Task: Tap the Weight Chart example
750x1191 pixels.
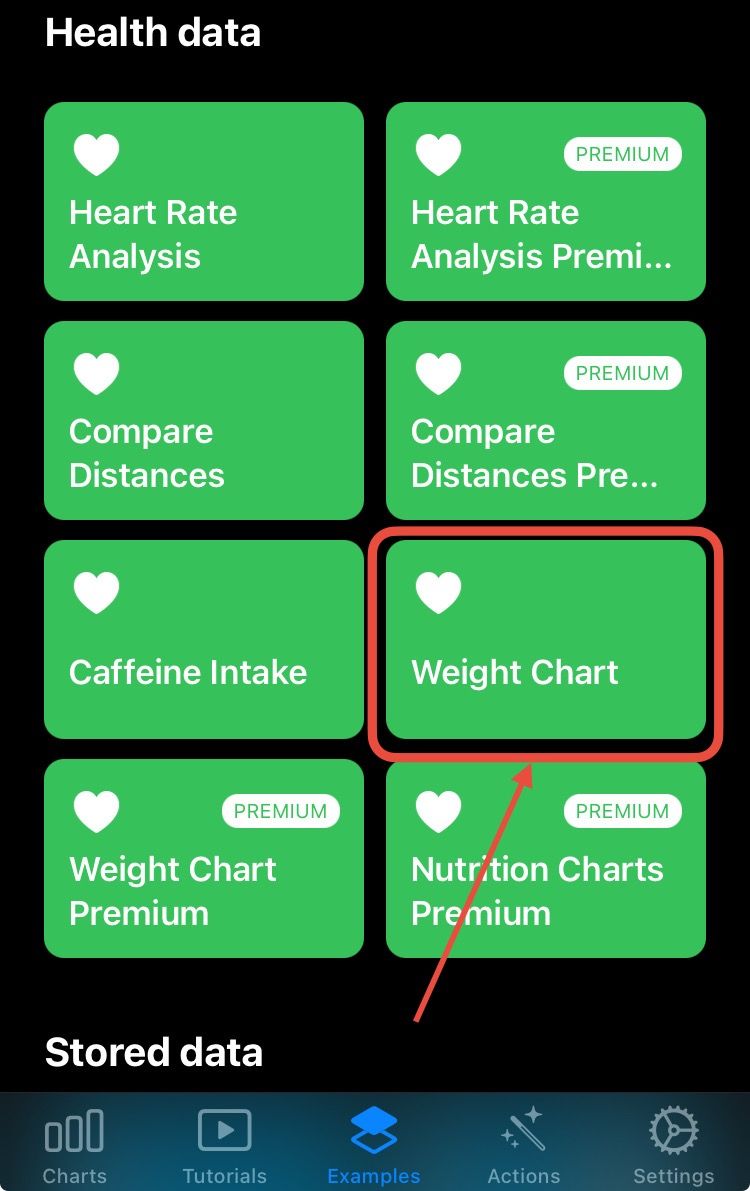Action: [546, 639]
